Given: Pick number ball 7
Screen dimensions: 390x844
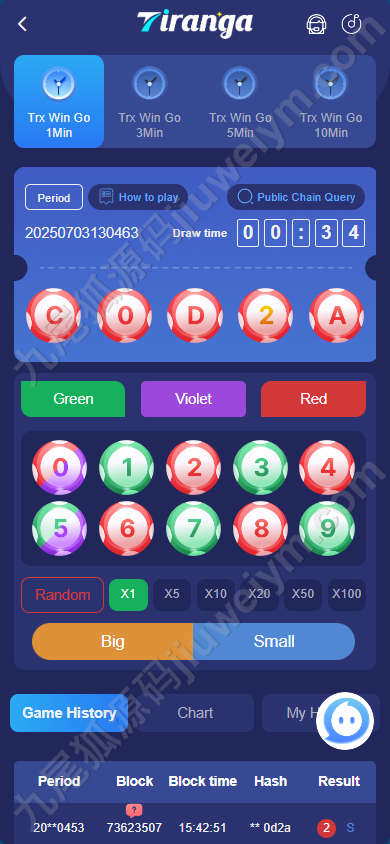Looking at the screenshot, I should pyautogui.click(x=194, y=529).
